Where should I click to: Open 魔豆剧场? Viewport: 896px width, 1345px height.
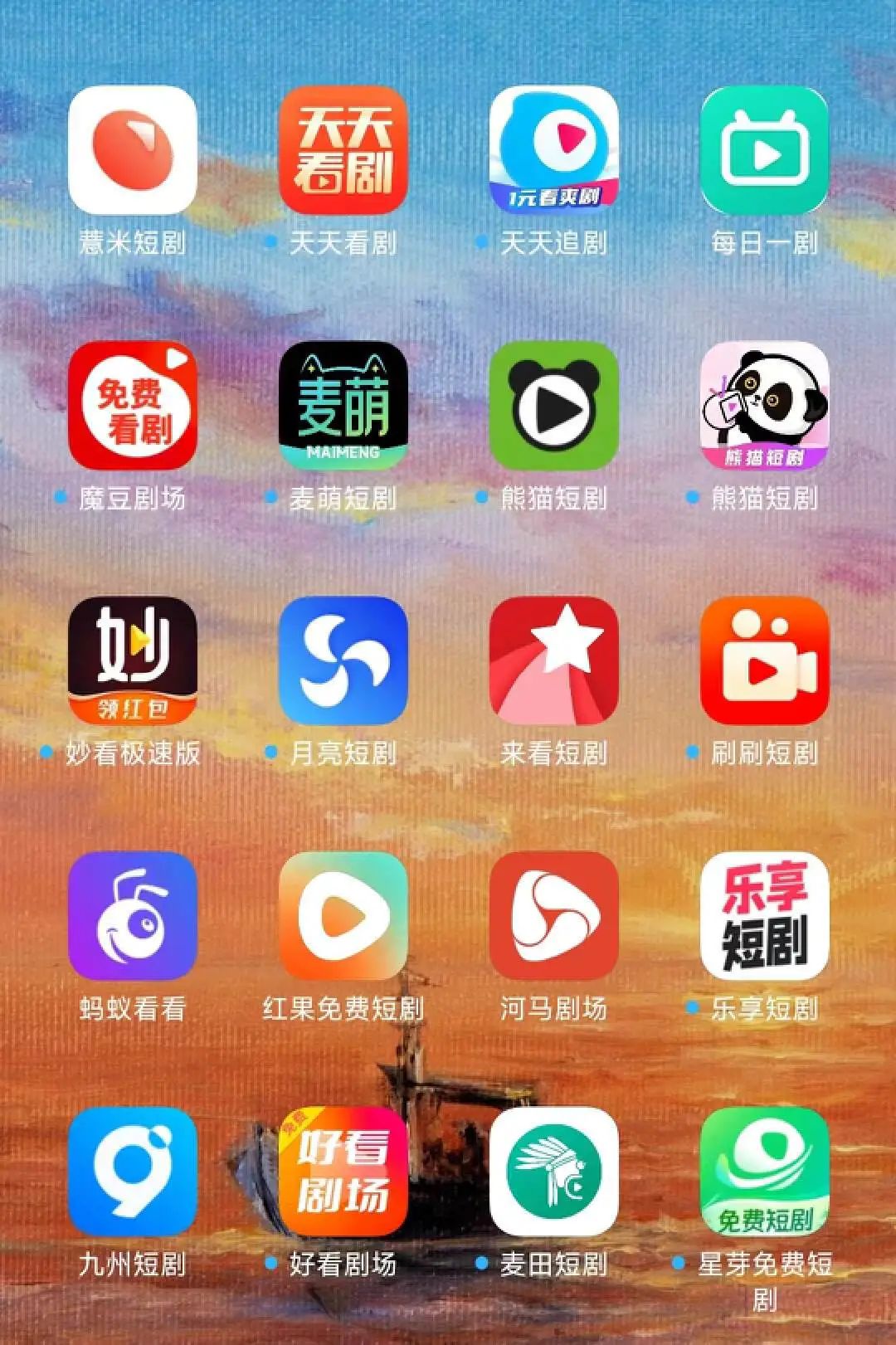click(133, 406)
